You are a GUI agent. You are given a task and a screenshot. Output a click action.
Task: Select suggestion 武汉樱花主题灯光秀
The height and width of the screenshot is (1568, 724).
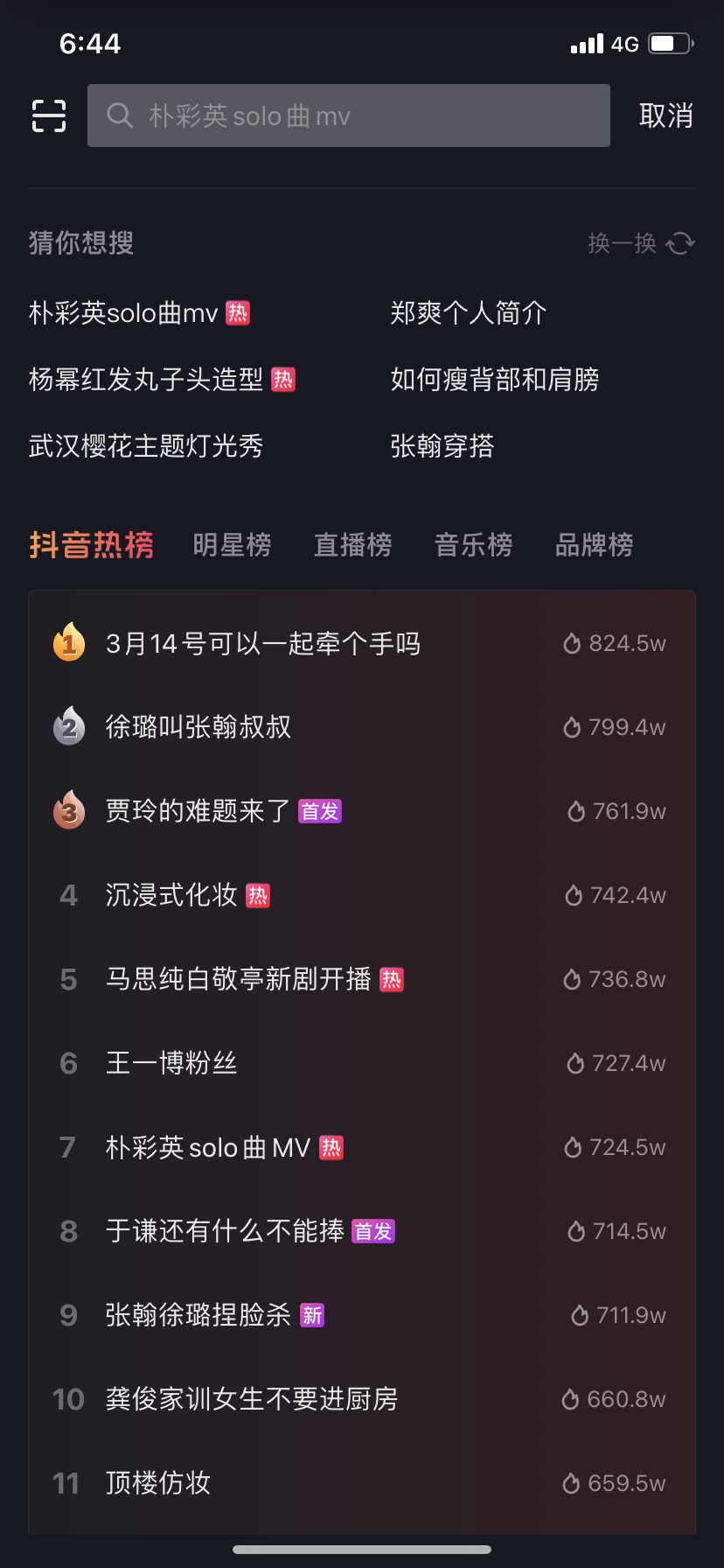[x=146, y=445]
